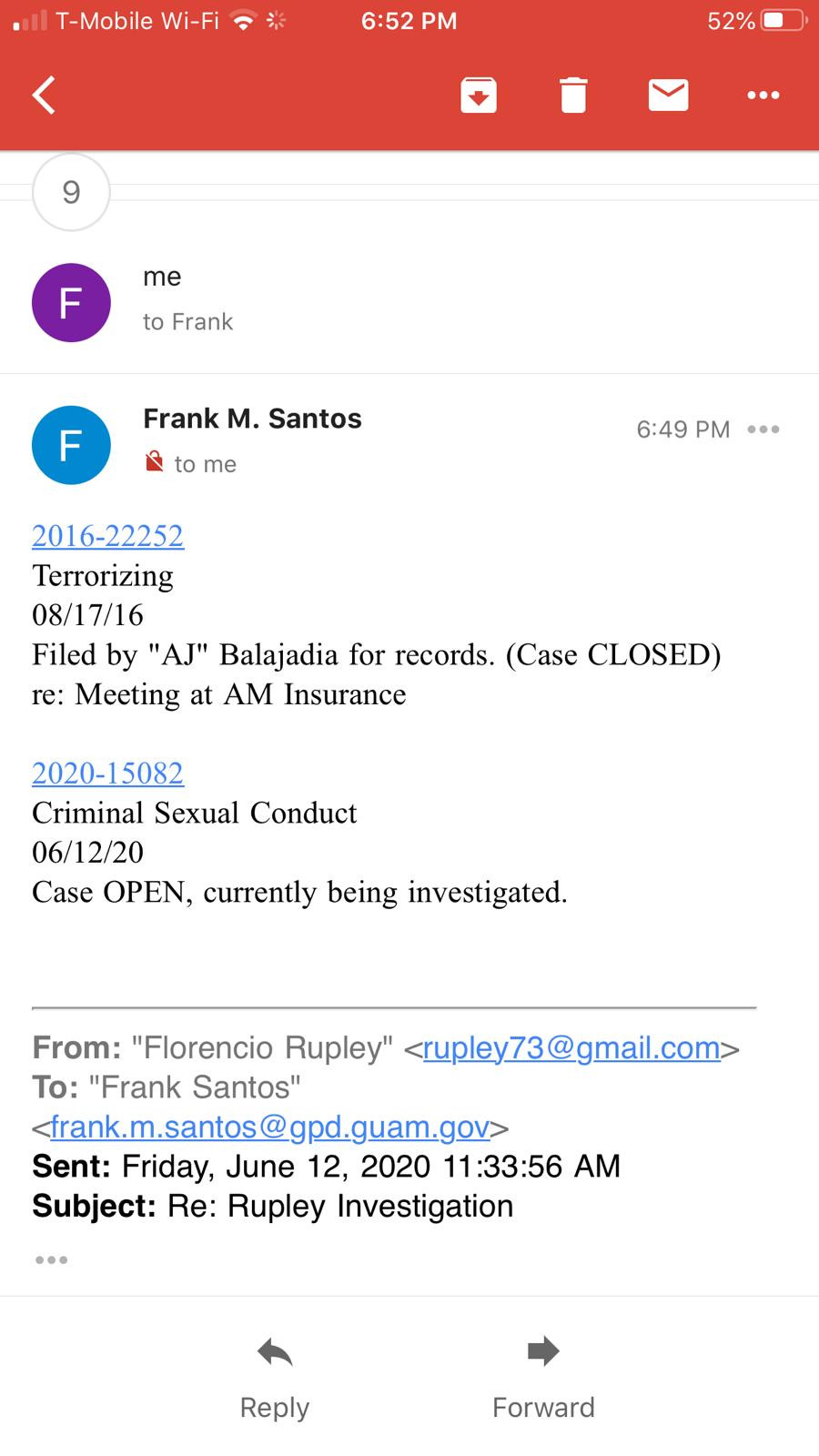819x1456 pixels.
Task: Reply to Frank M. Santos
Action: pos(275,1379)
